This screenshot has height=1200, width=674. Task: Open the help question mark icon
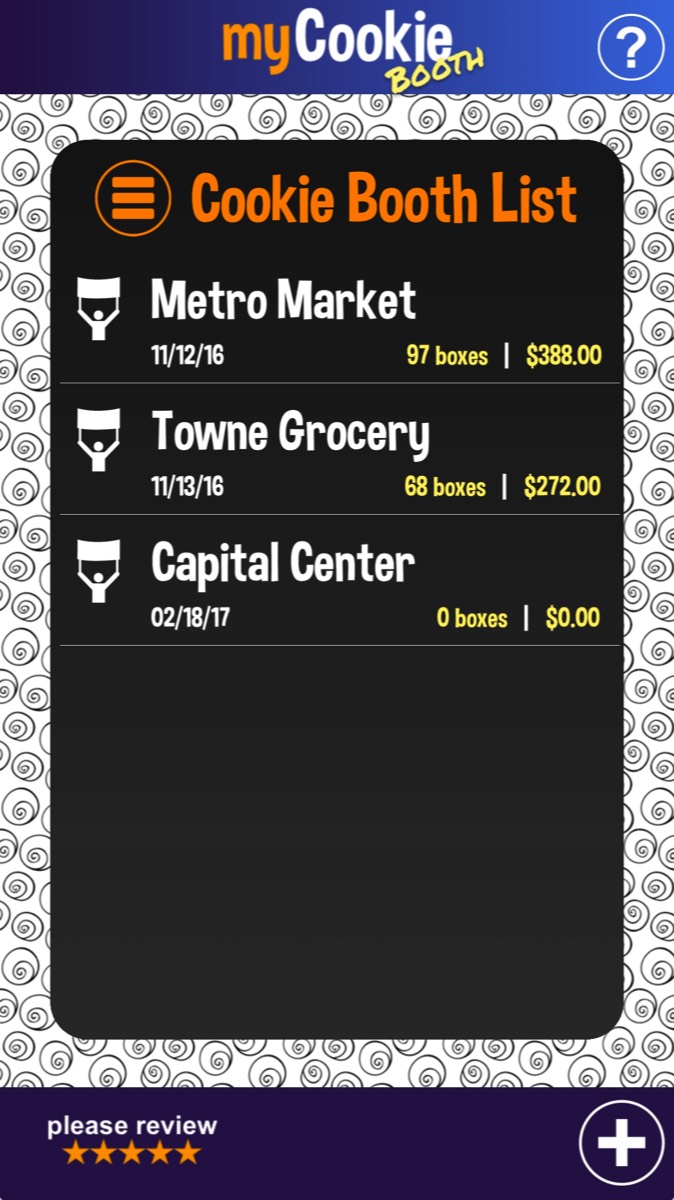click(631, 46)
